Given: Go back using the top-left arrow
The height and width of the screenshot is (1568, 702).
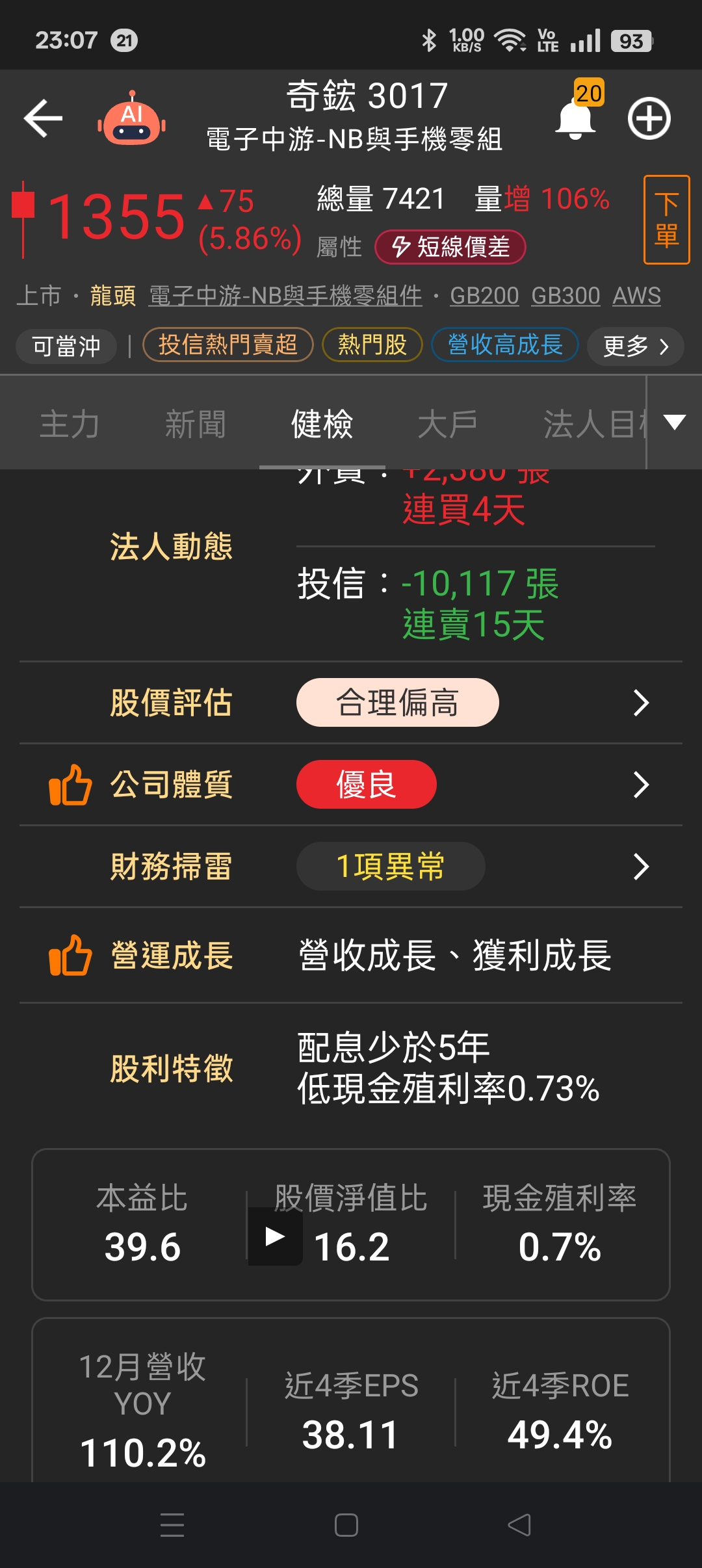Looking at the screenshot, I should point(43,118).
